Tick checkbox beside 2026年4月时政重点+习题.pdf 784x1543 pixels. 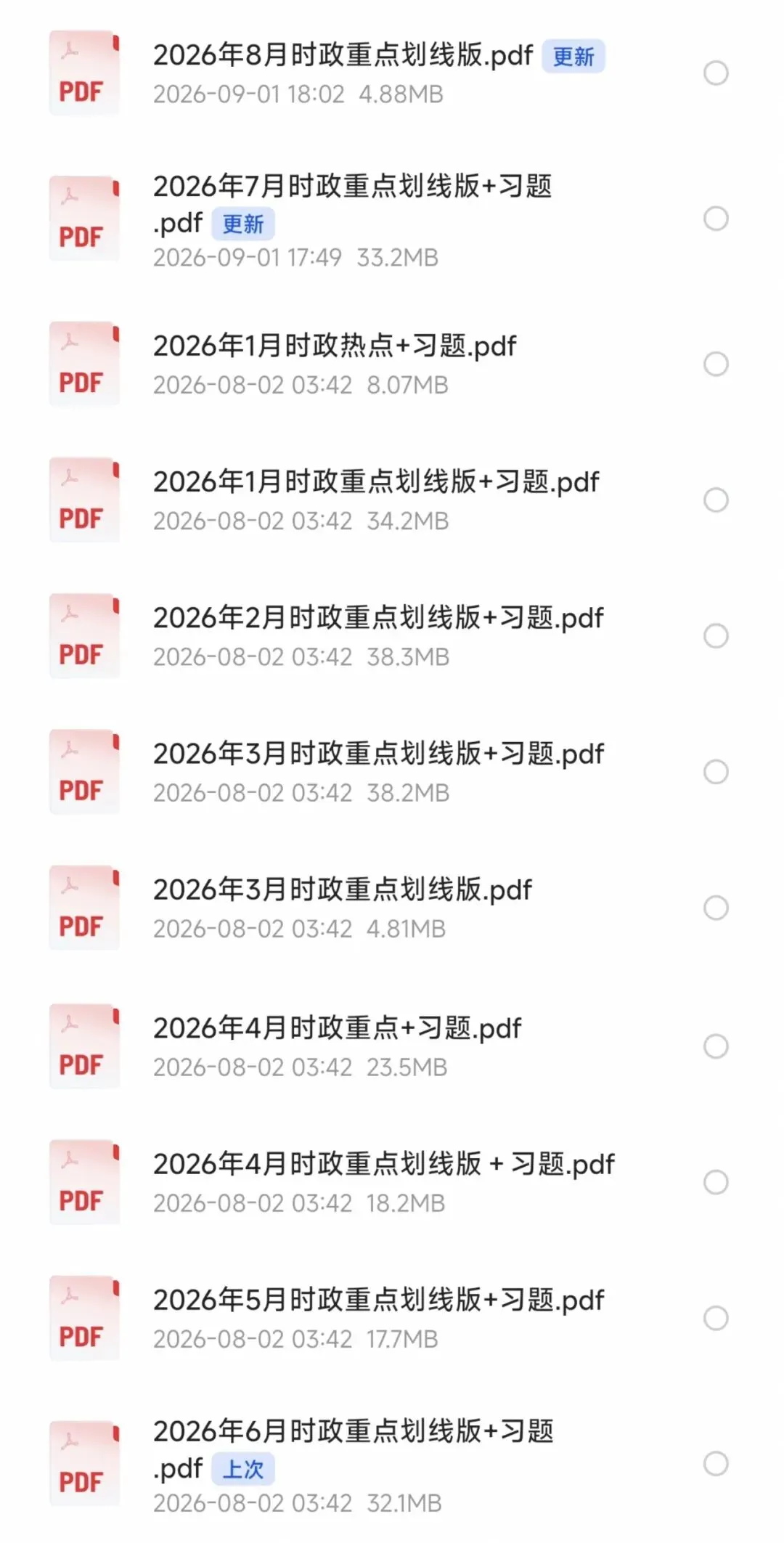tap(716, 1046)
